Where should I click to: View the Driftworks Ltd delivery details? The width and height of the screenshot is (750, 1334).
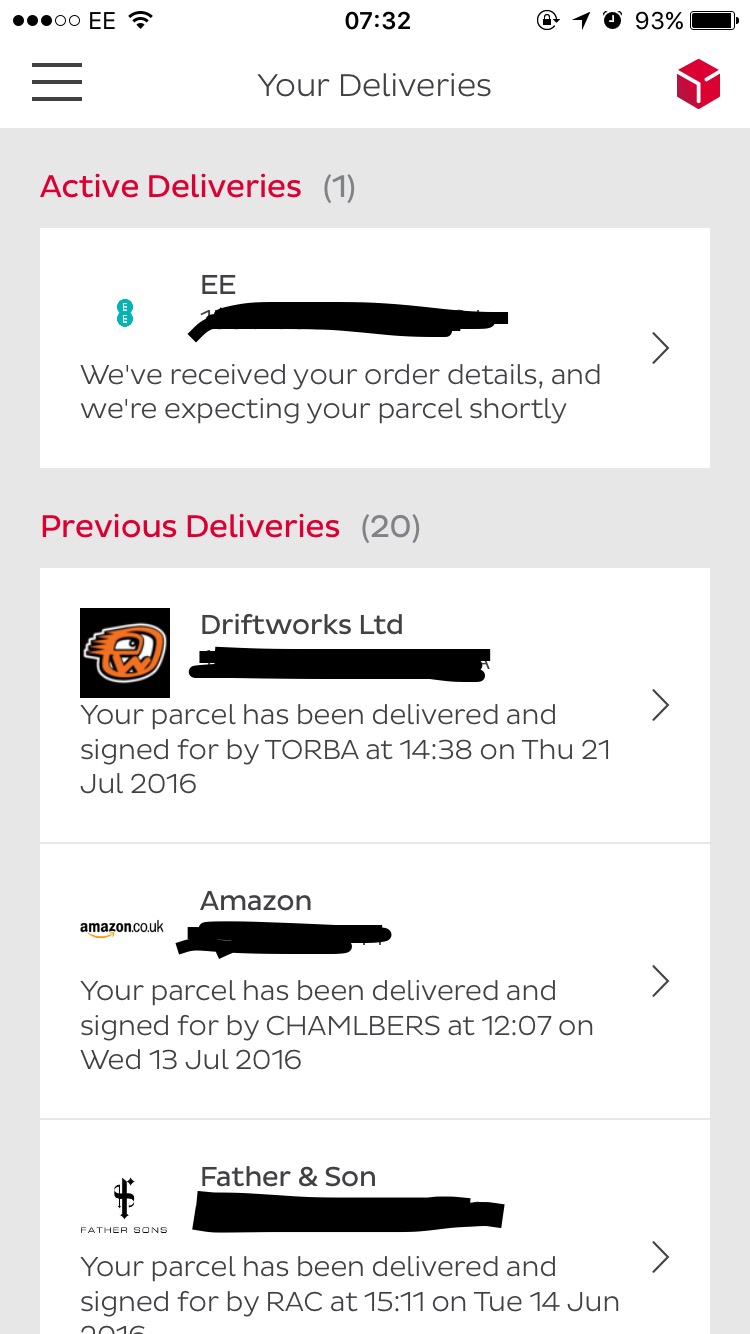[375, 705]
